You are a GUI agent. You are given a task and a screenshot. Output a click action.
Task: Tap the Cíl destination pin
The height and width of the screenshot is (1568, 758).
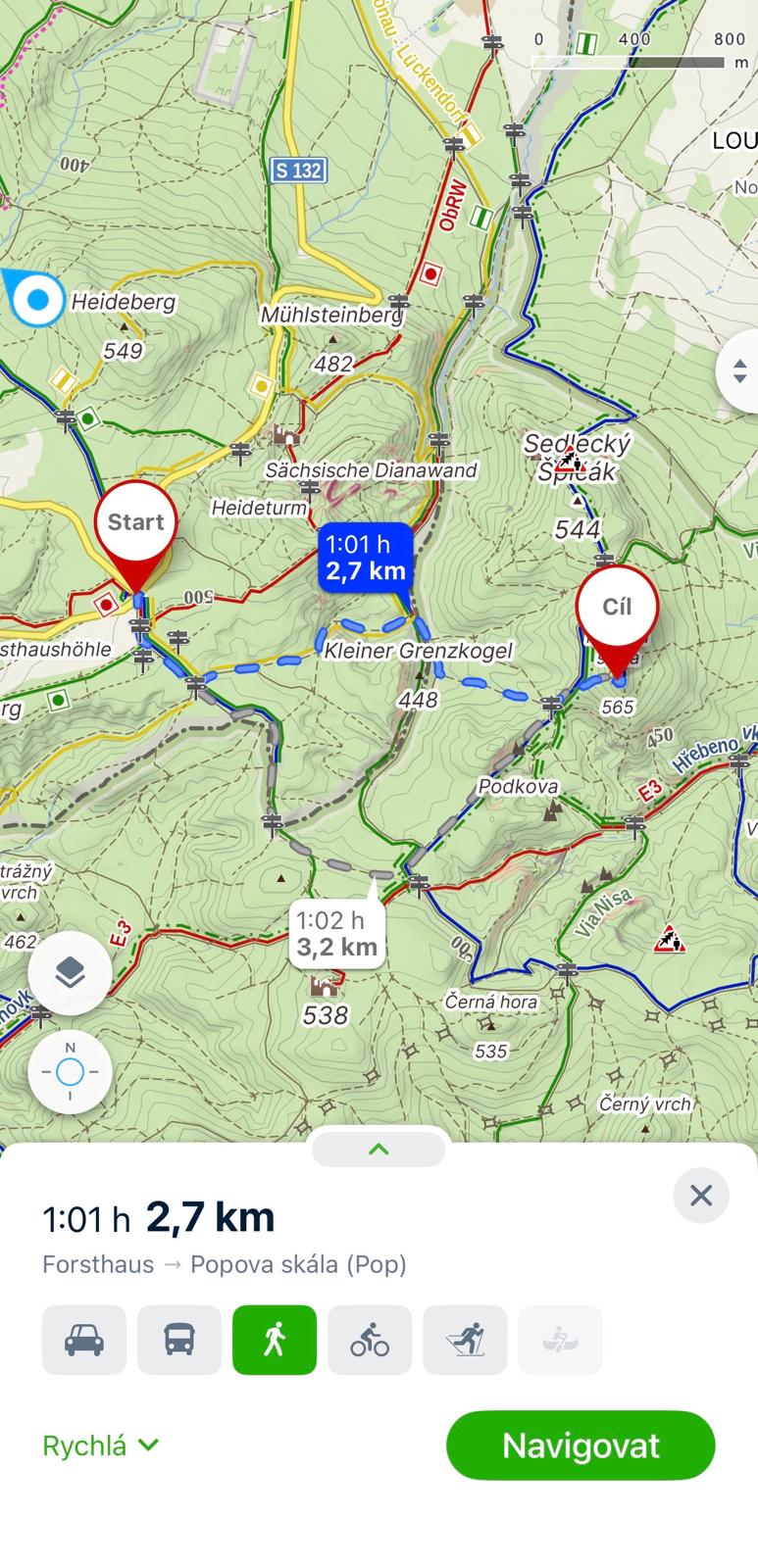pyautogui.click(x=617, y=609)
